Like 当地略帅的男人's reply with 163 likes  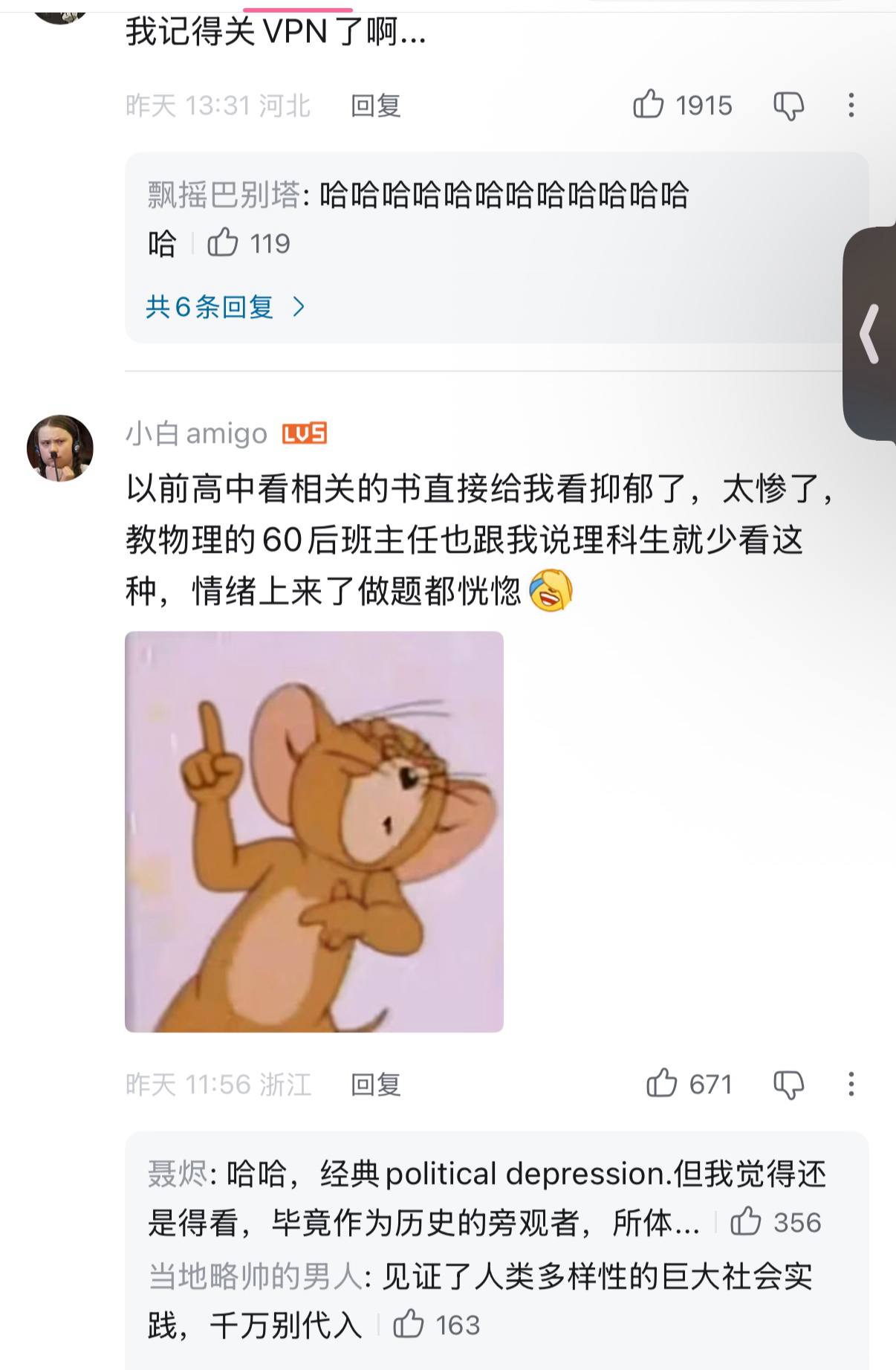pyautogui.click(x=409, y=1325)
